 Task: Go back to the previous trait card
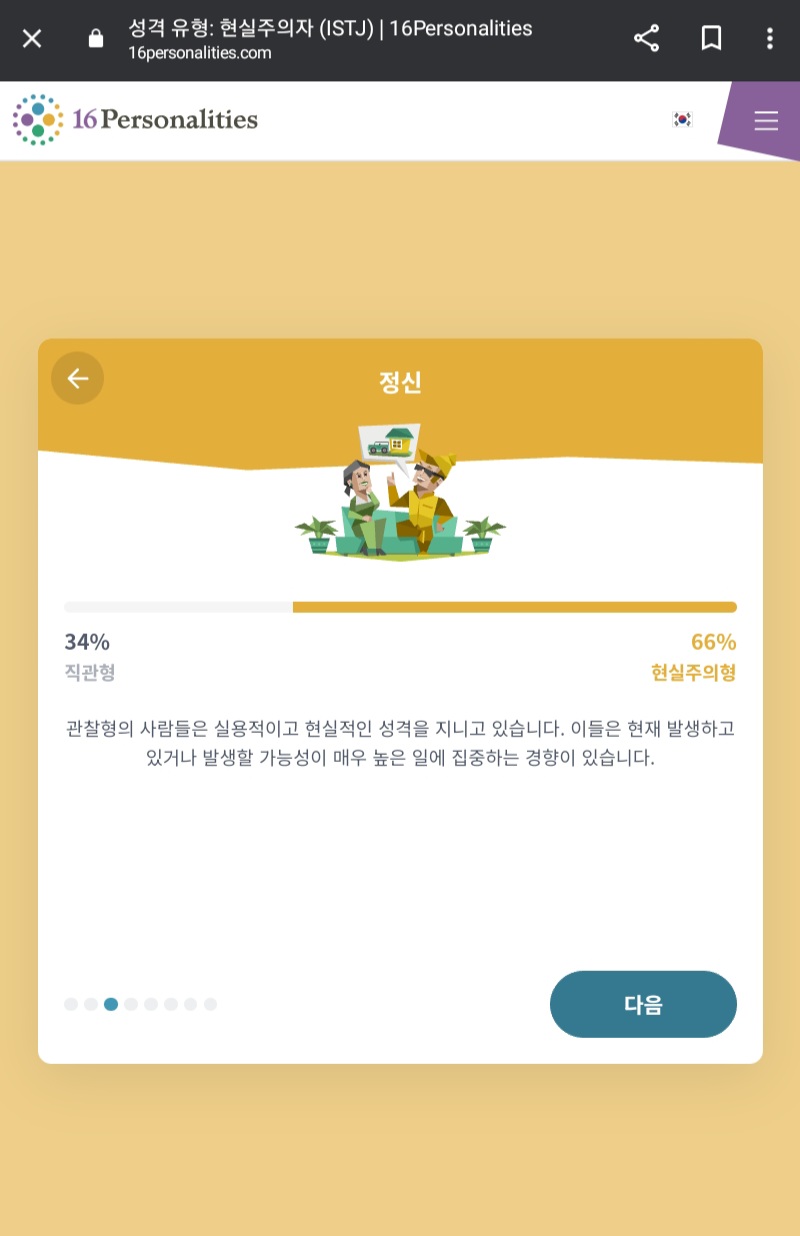click(x=77, y=378)
